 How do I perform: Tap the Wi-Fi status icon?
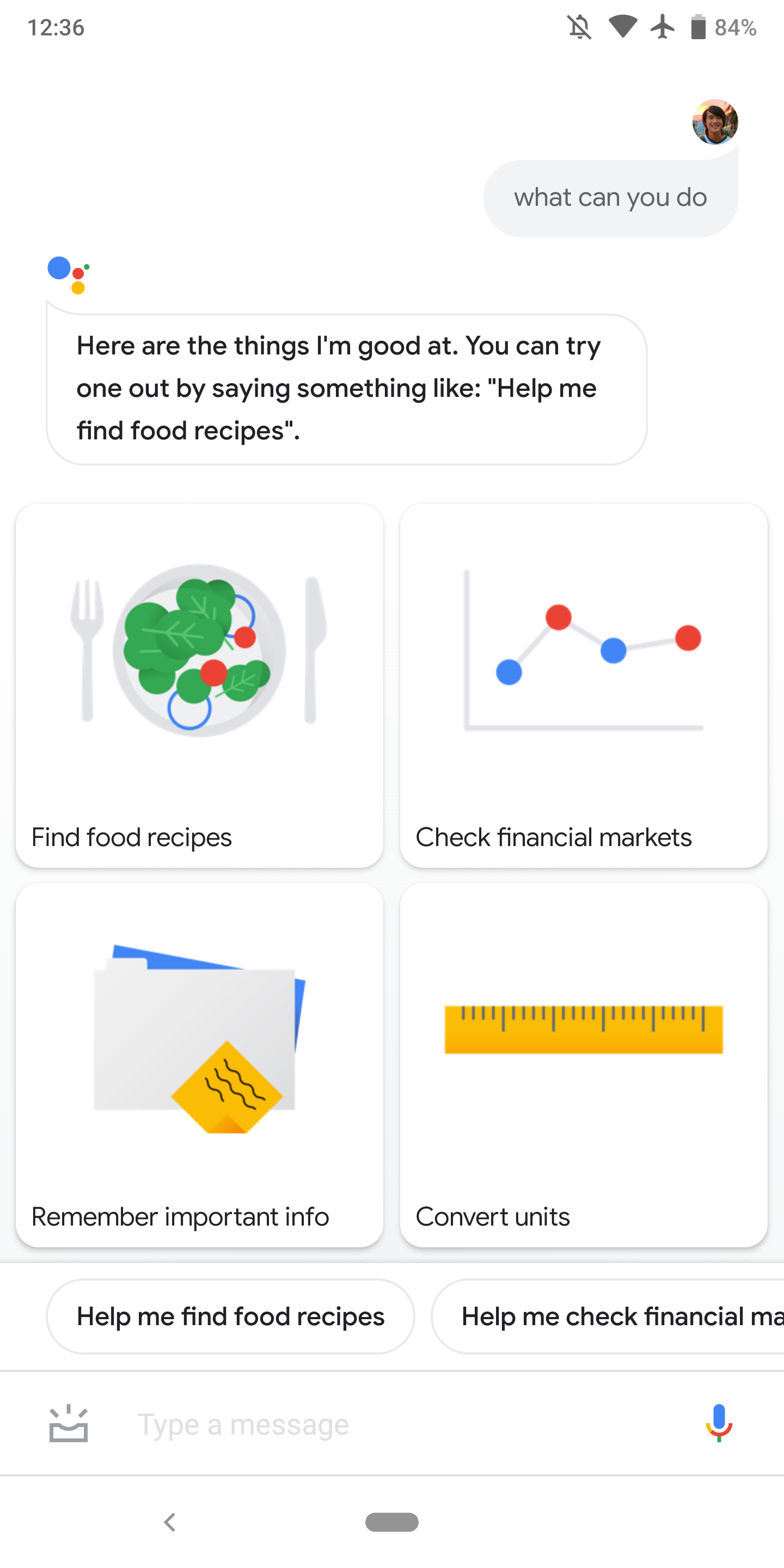pos(622,27)
